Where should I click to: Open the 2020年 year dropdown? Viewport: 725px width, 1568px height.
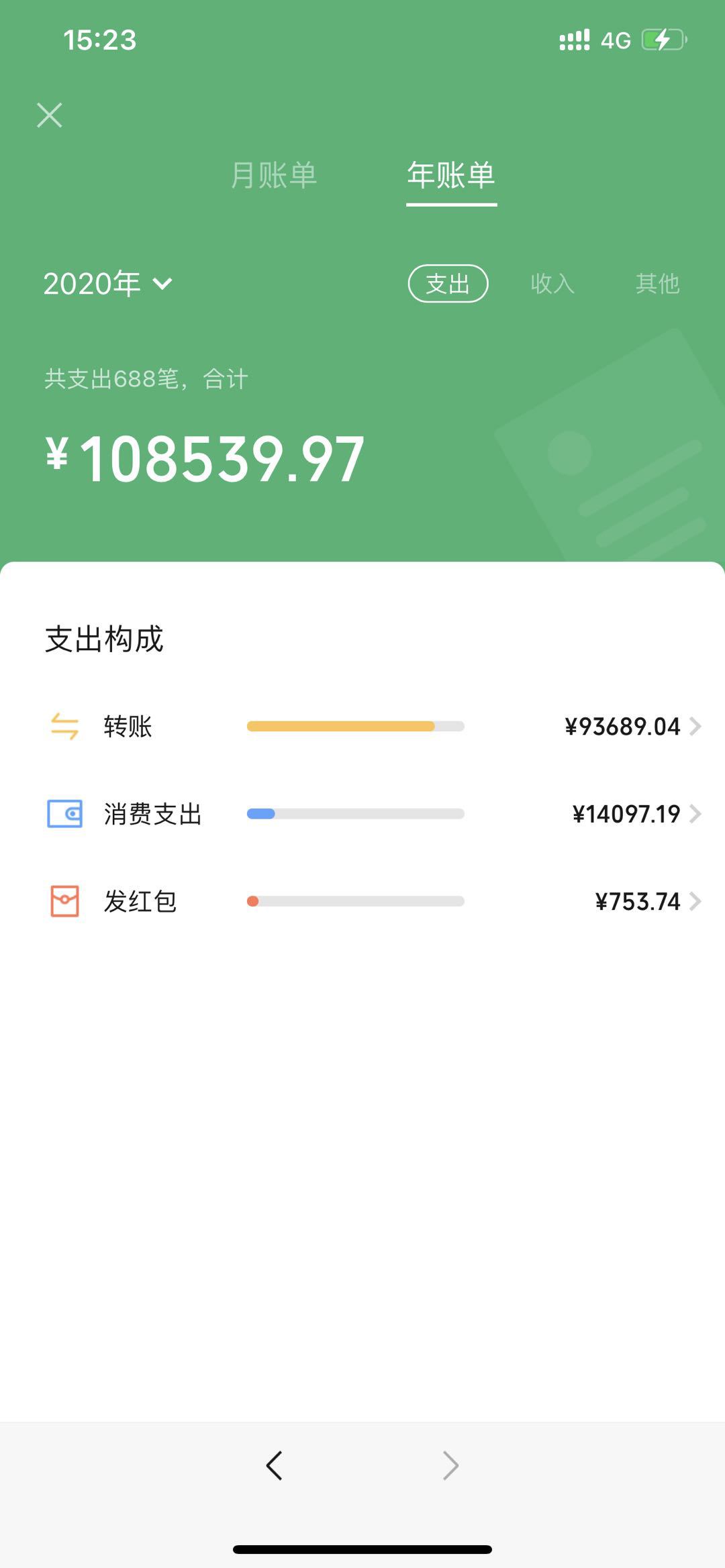(107, 283)
